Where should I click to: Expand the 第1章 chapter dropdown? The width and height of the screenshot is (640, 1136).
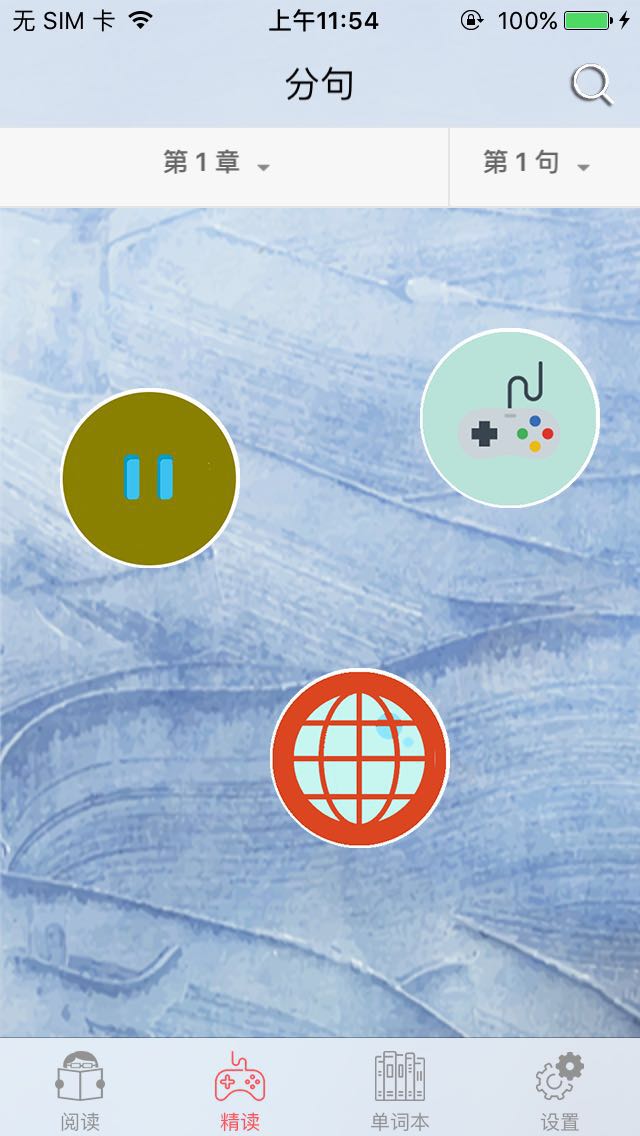click(224, 166)
